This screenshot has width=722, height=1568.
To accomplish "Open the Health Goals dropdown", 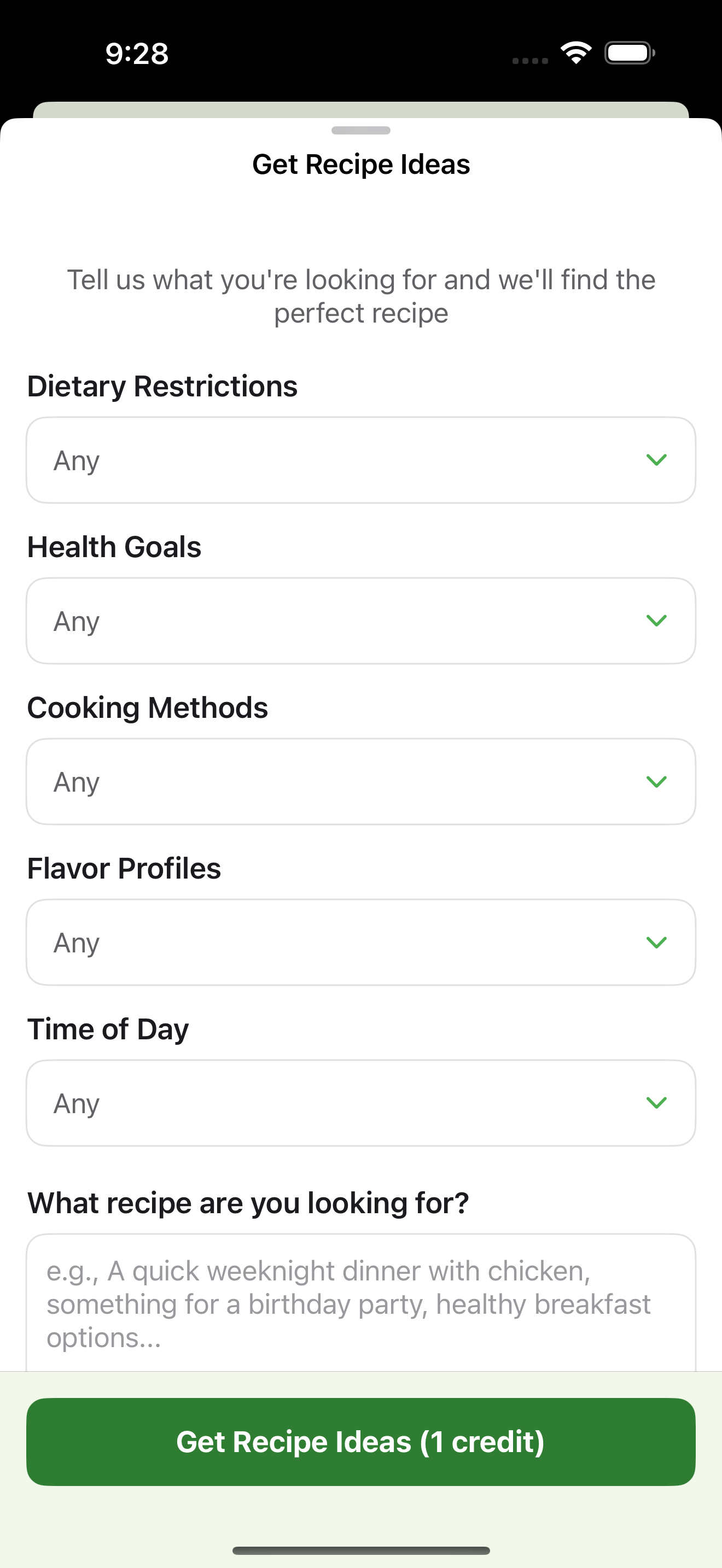I will pos(361,621).
